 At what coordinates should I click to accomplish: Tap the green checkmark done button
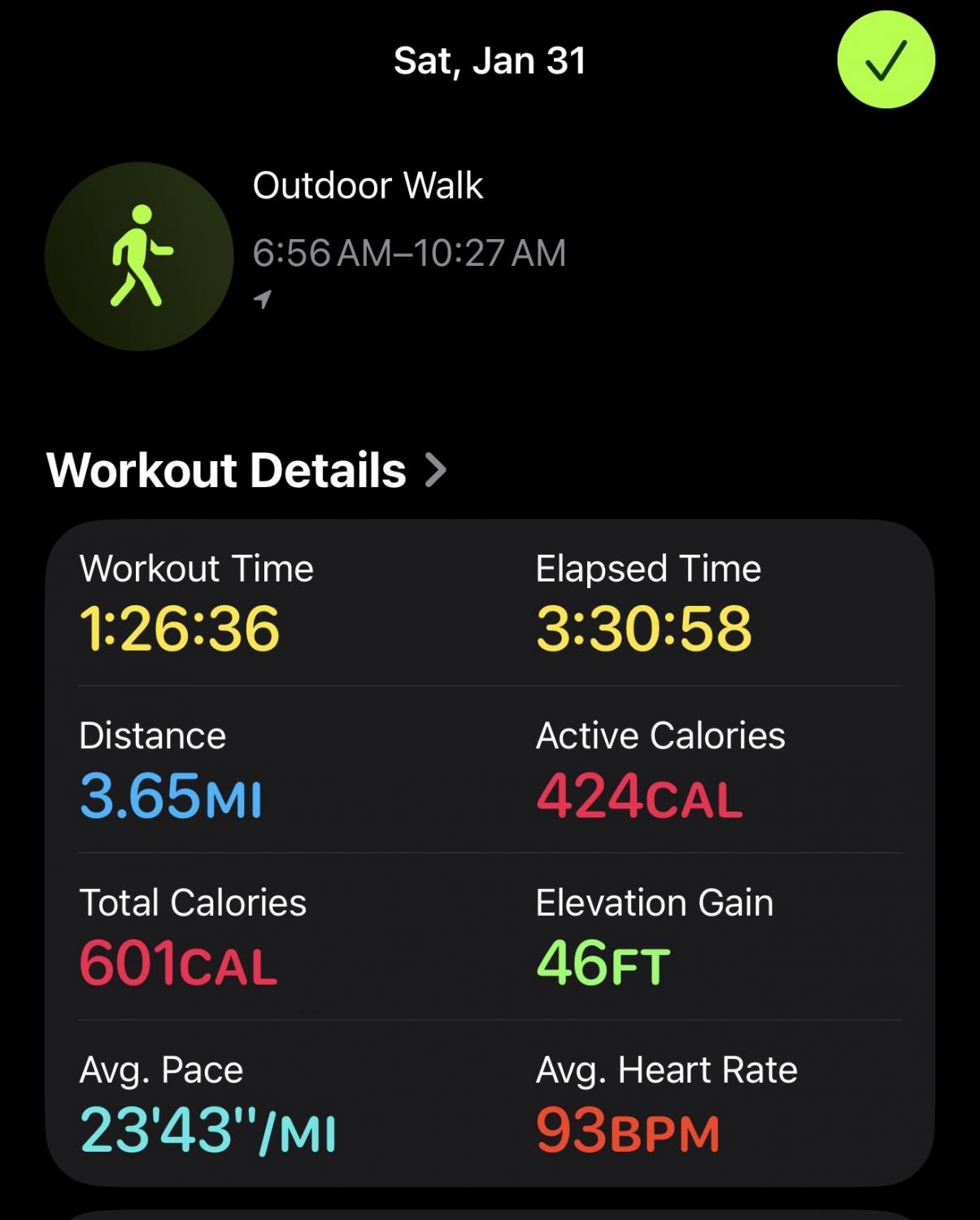[x=886, y=60]
